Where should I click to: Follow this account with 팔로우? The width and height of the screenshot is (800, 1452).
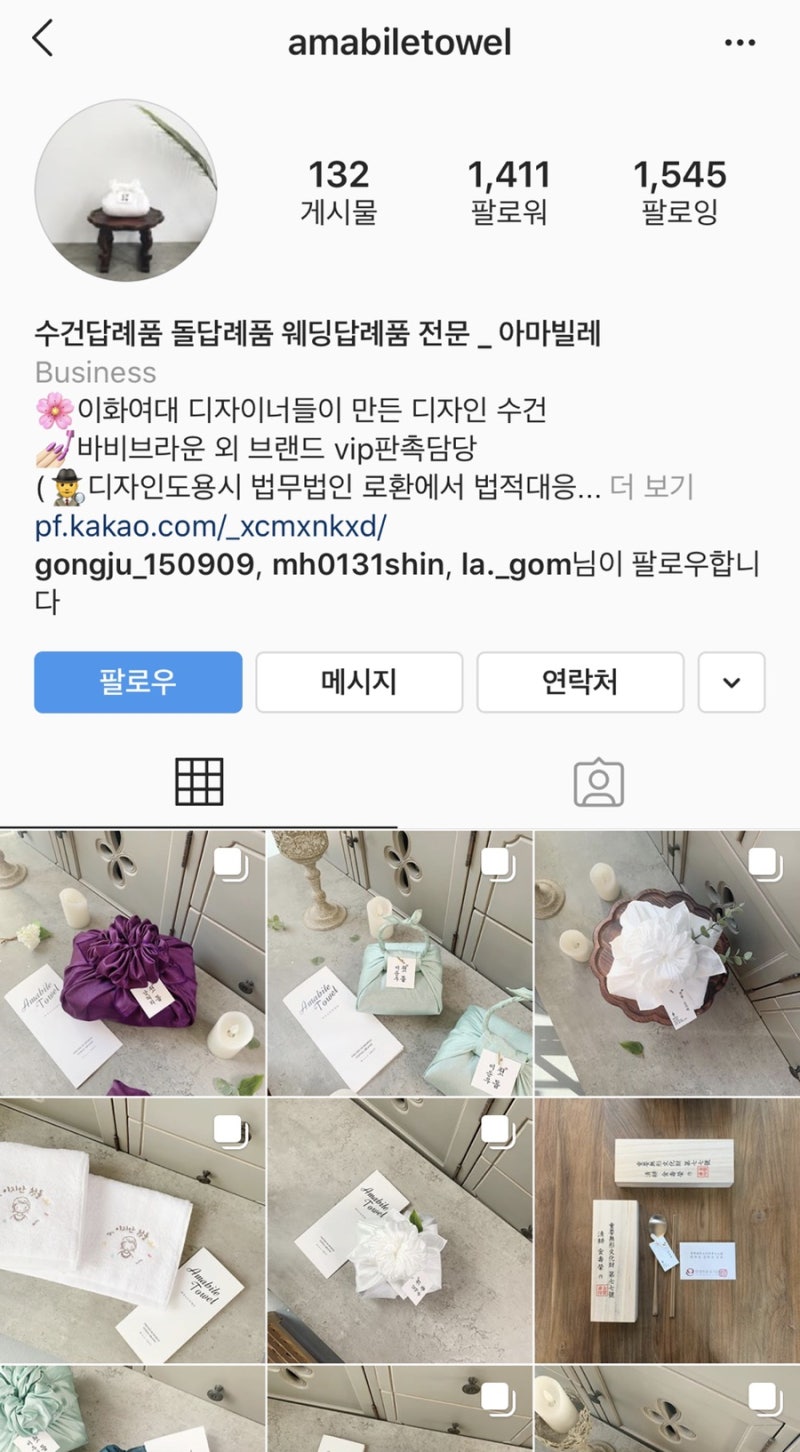pos(138,682)
